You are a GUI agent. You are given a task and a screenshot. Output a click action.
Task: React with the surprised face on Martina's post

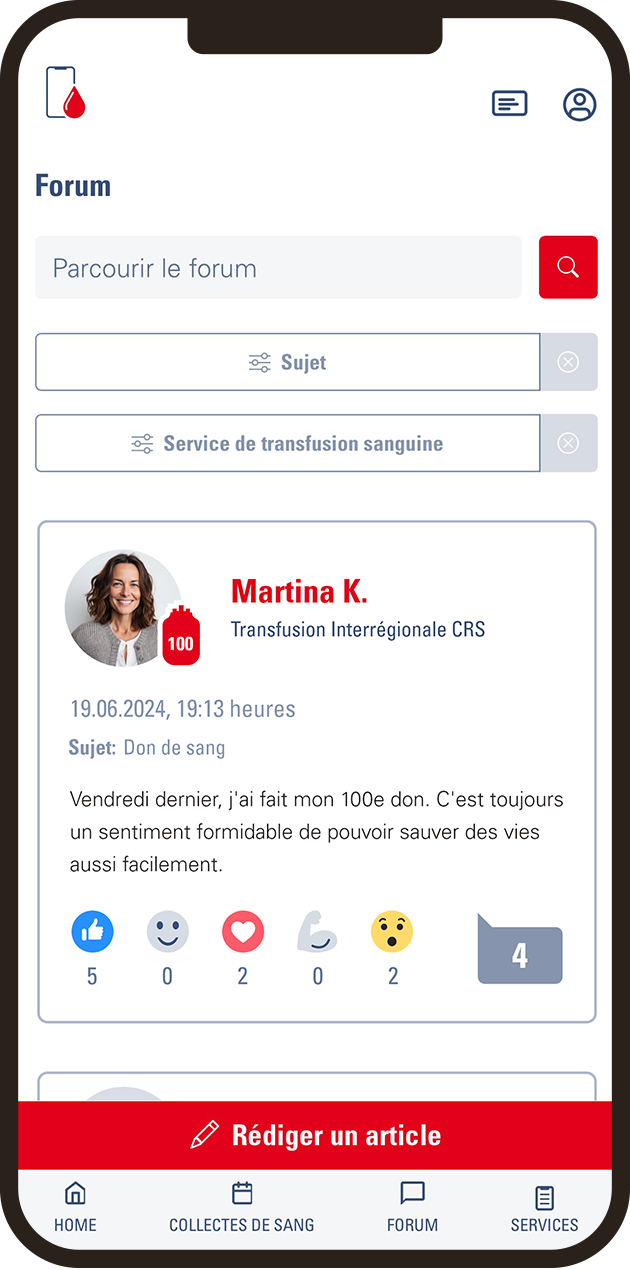392,932
